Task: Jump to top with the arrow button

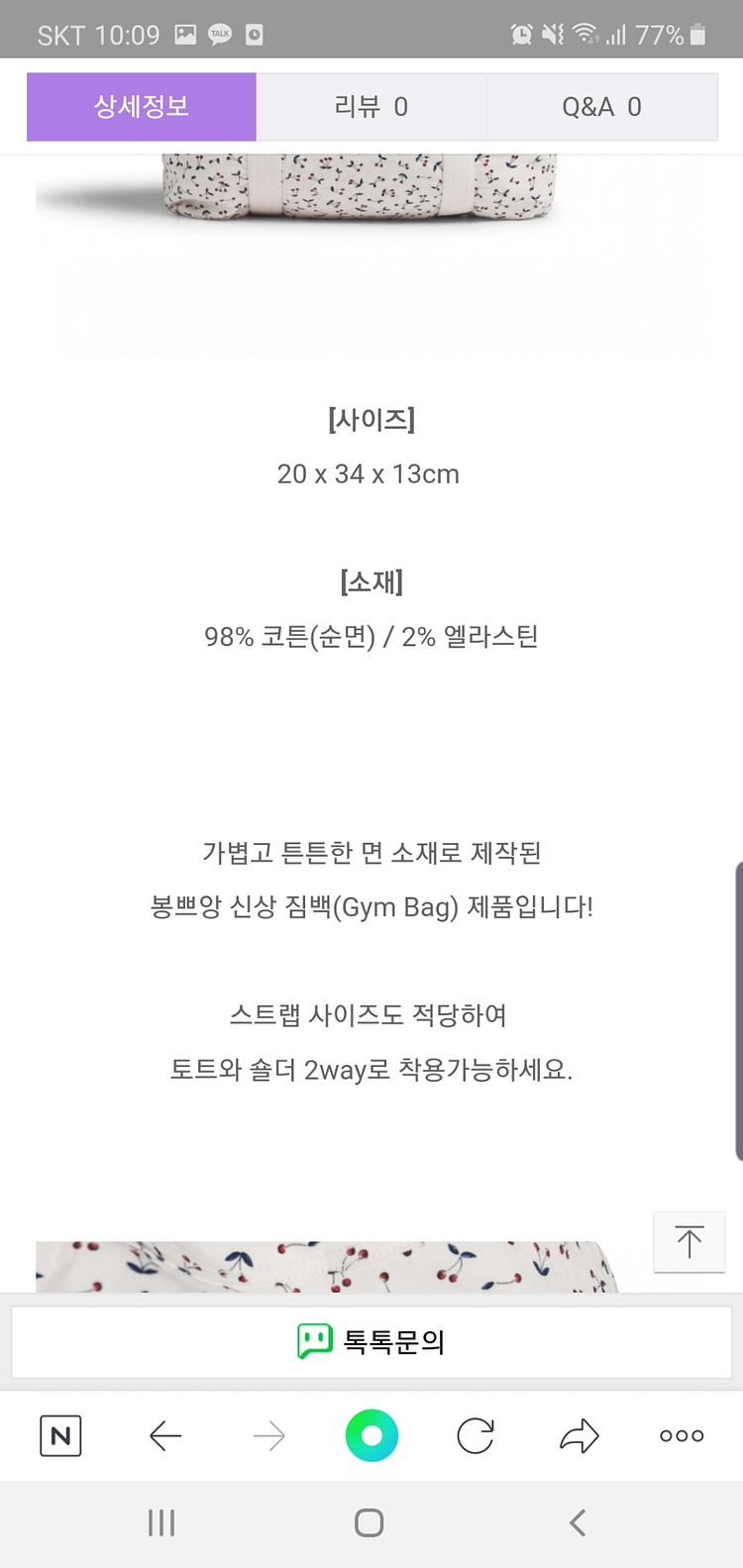Action: pos(689,1241)
